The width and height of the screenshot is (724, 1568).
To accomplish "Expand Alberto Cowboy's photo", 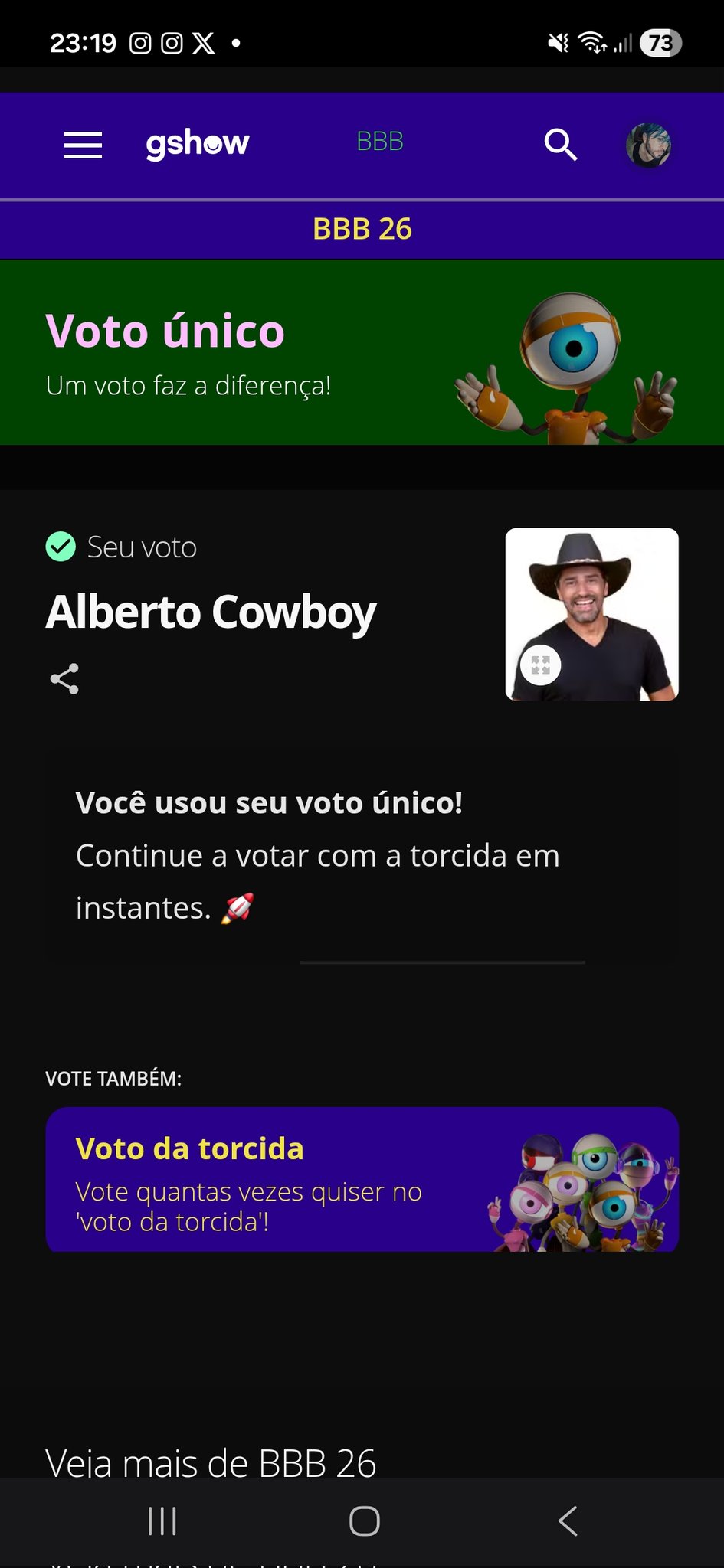I will [541, 665].
